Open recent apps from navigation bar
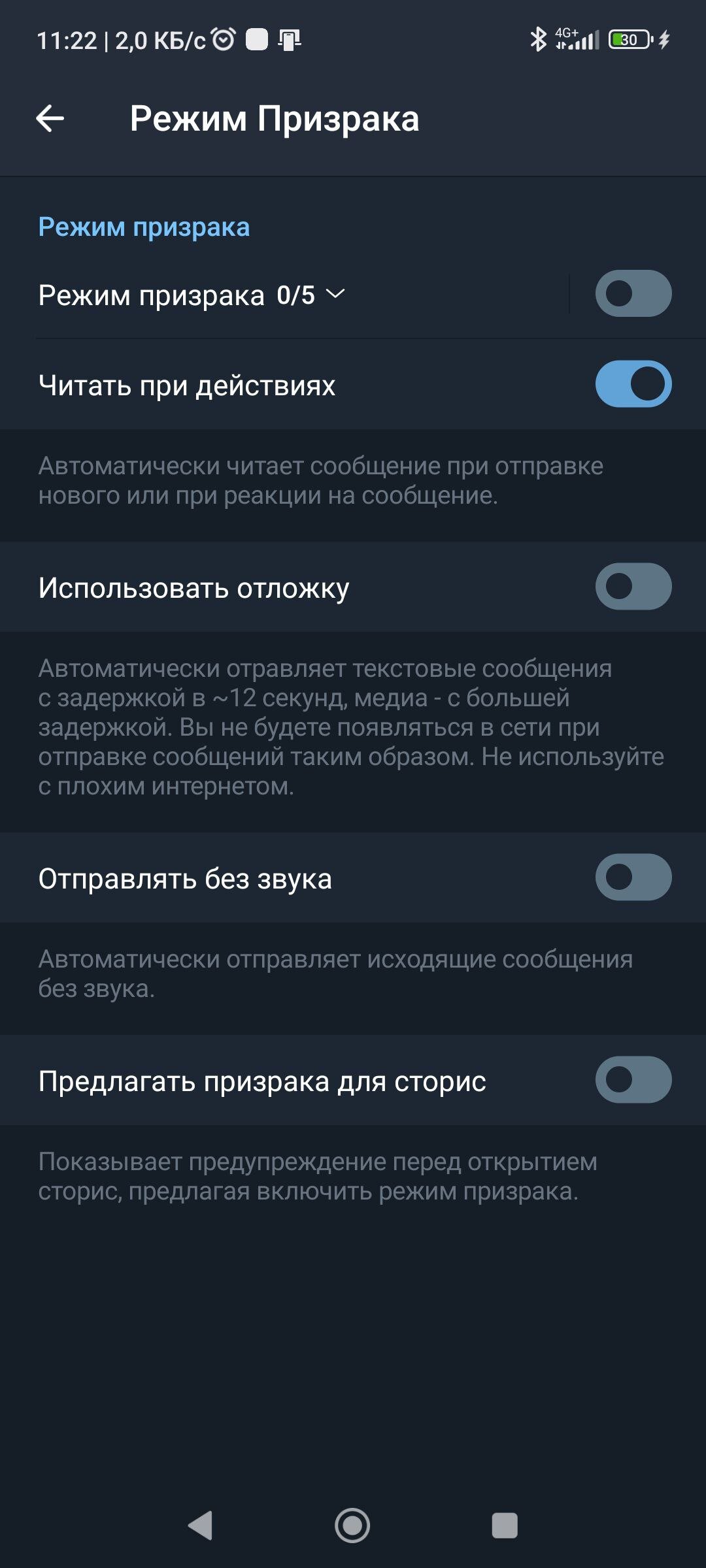 pos(505,1526)
